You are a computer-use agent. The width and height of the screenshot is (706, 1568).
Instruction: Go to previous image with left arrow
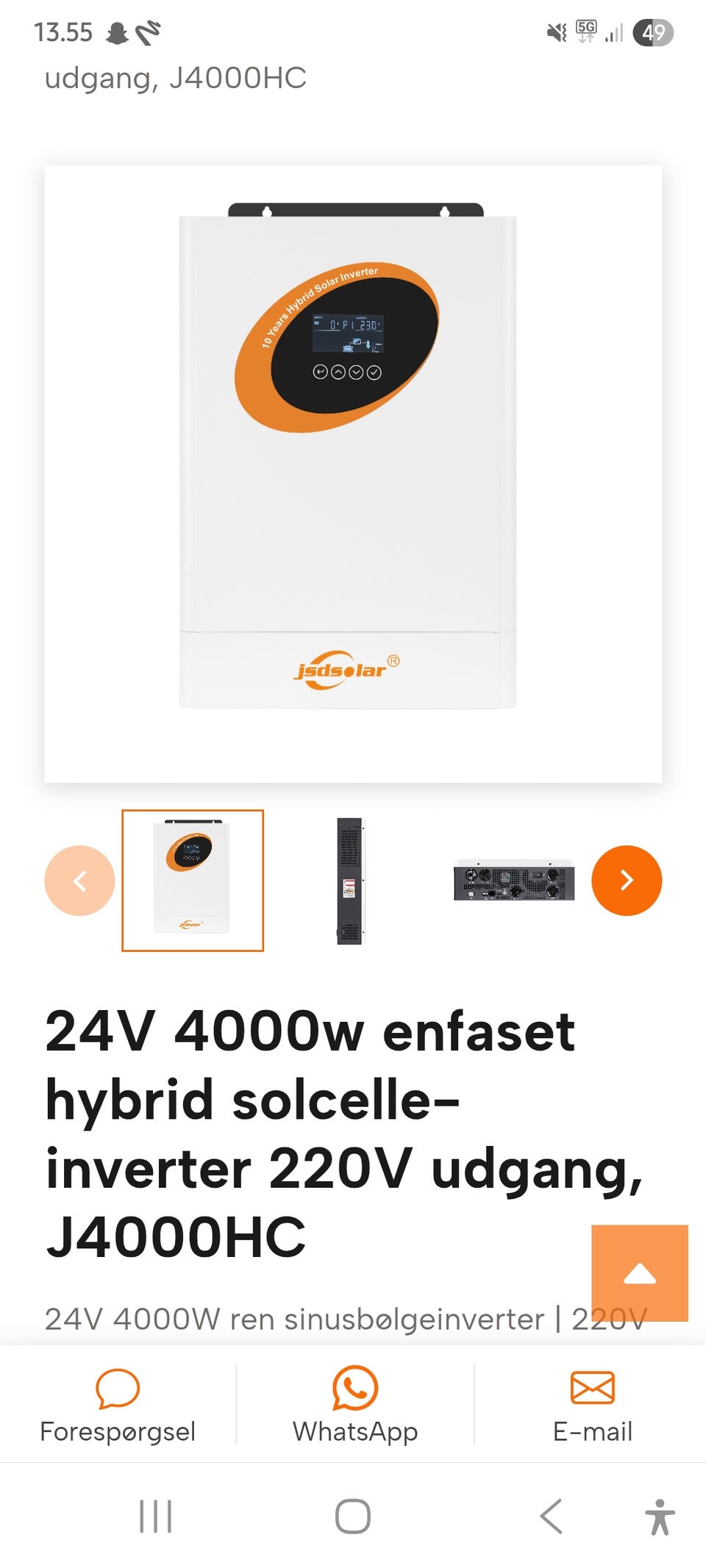(79, 880)
